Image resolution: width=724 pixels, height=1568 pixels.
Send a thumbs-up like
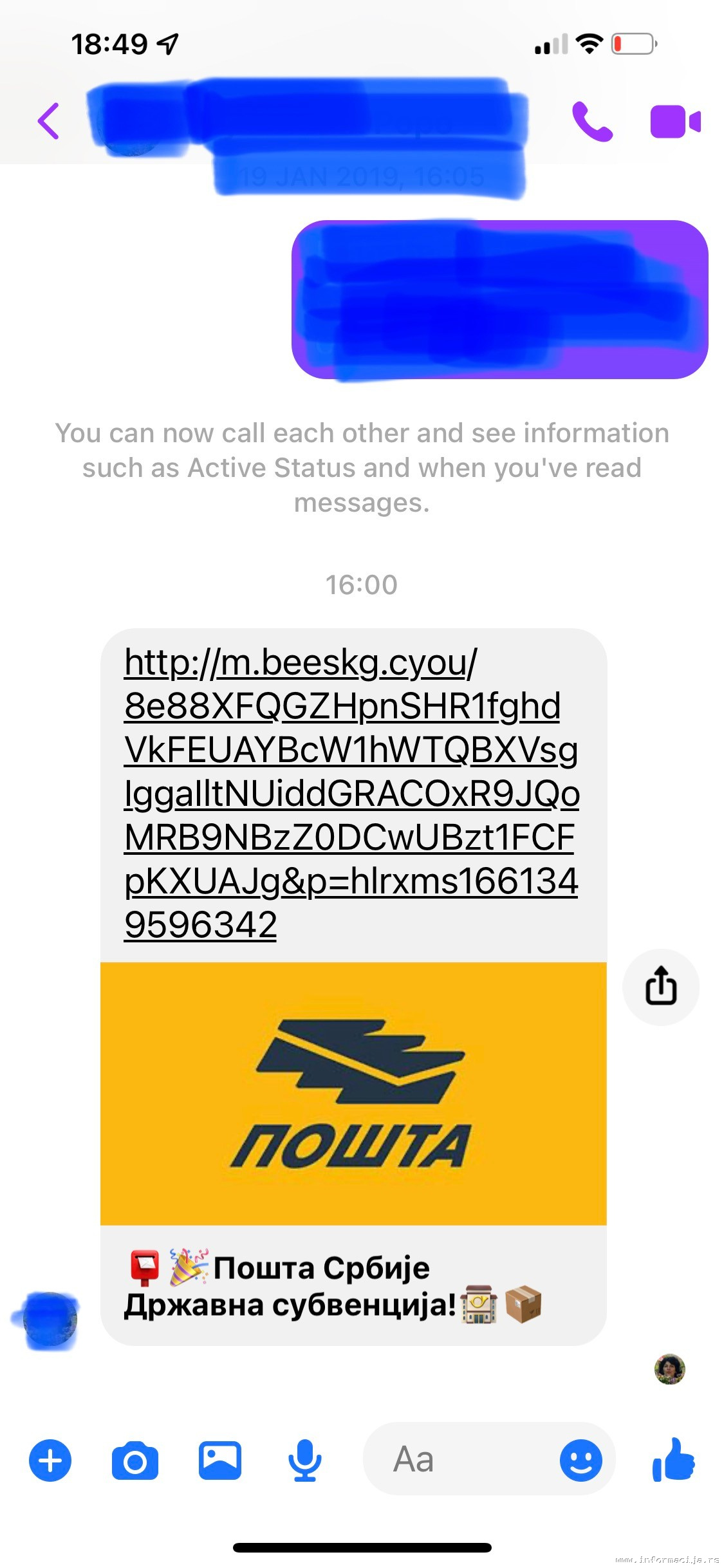[x=674, y=1460]
